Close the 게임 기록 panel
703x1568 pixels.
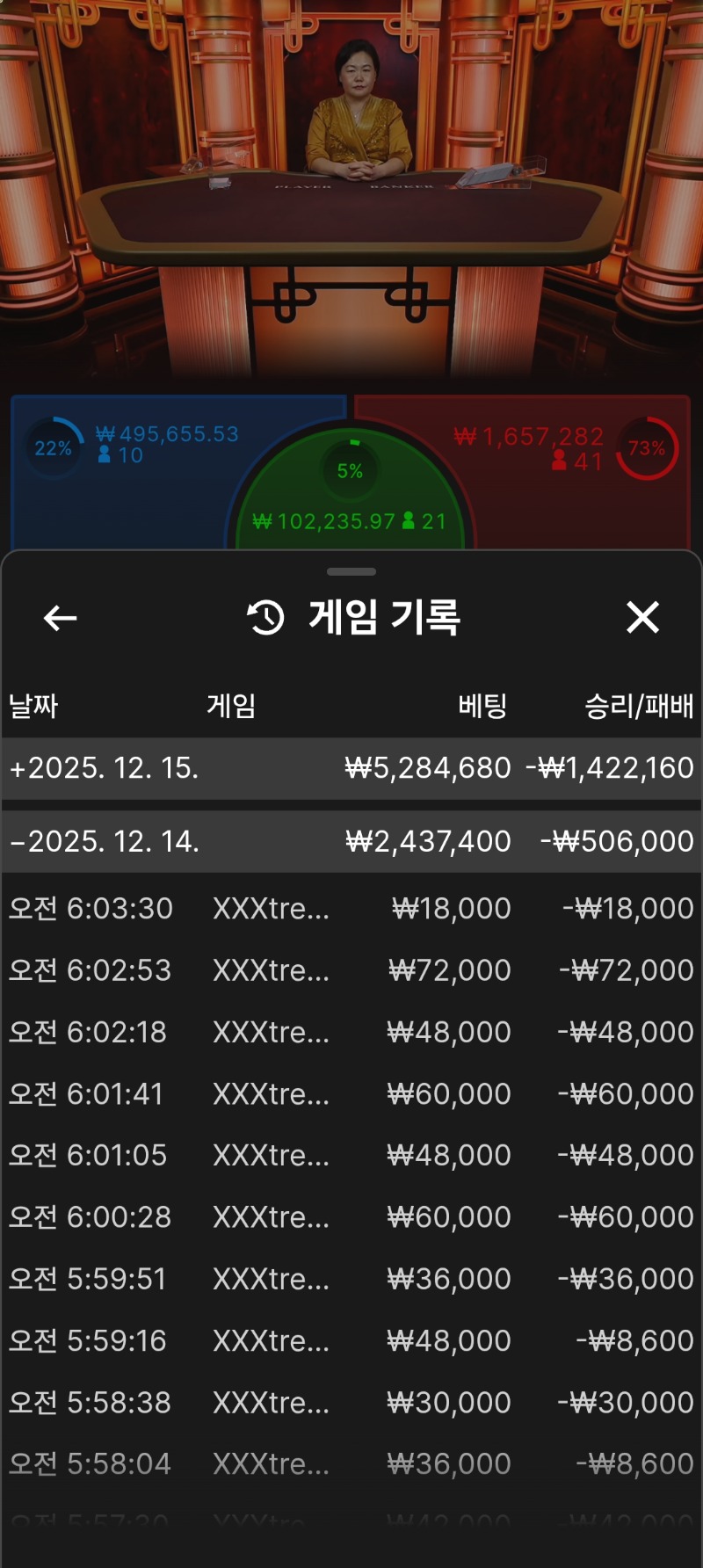642,617
